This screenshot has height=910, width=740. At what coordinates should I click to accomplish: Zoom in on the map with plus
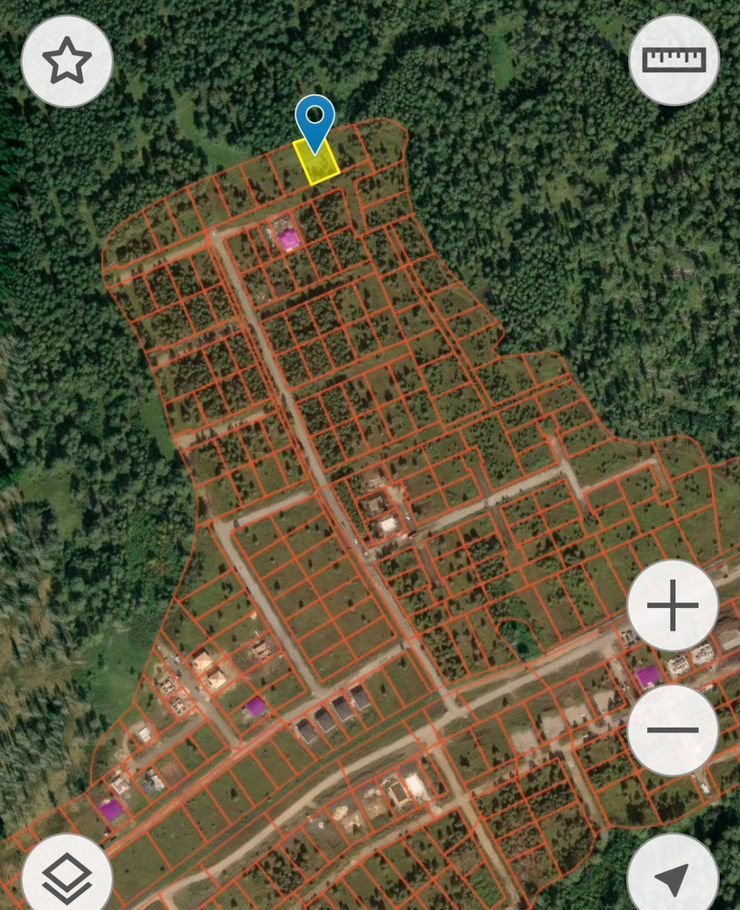tap(673, 607)
